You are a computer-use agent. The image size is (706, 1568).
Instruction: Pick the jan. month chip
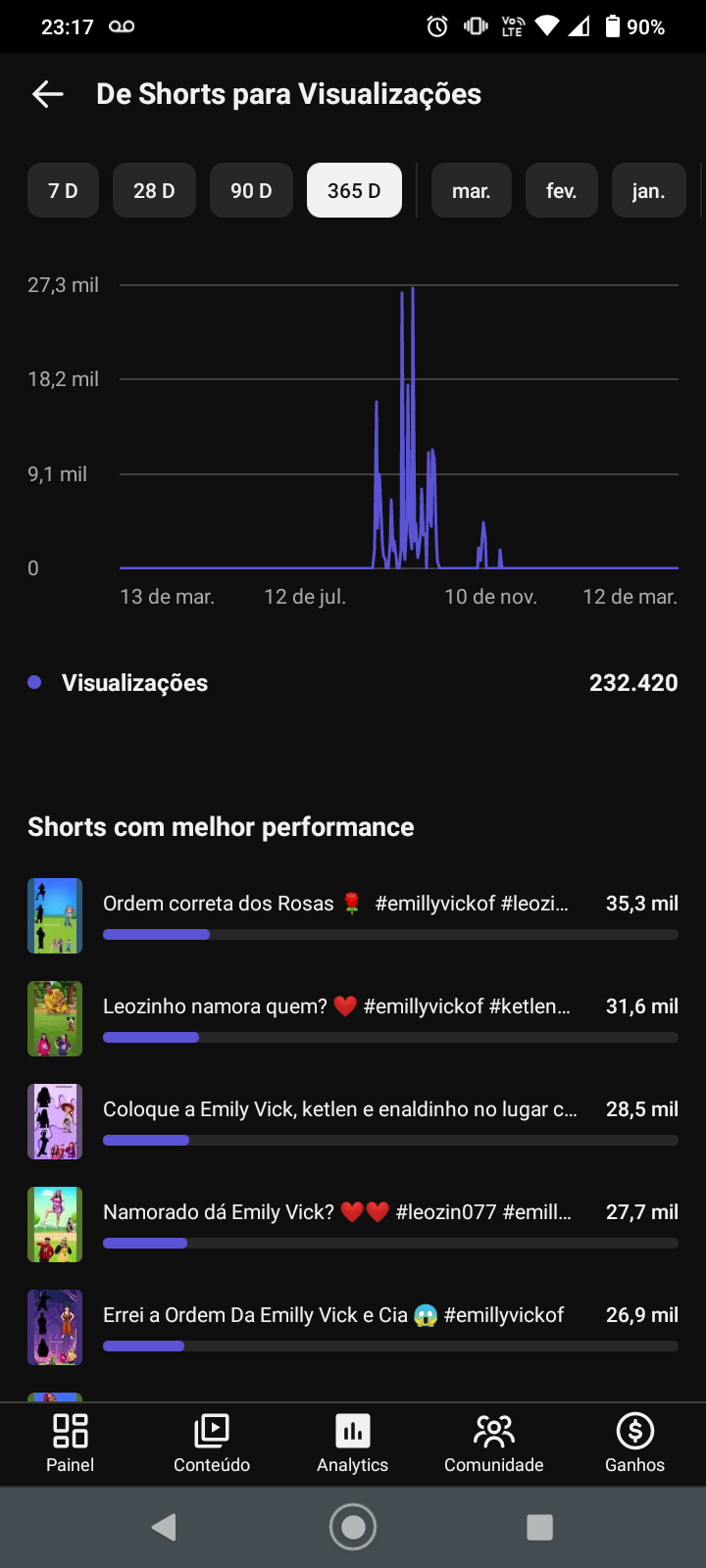(648, 190)
